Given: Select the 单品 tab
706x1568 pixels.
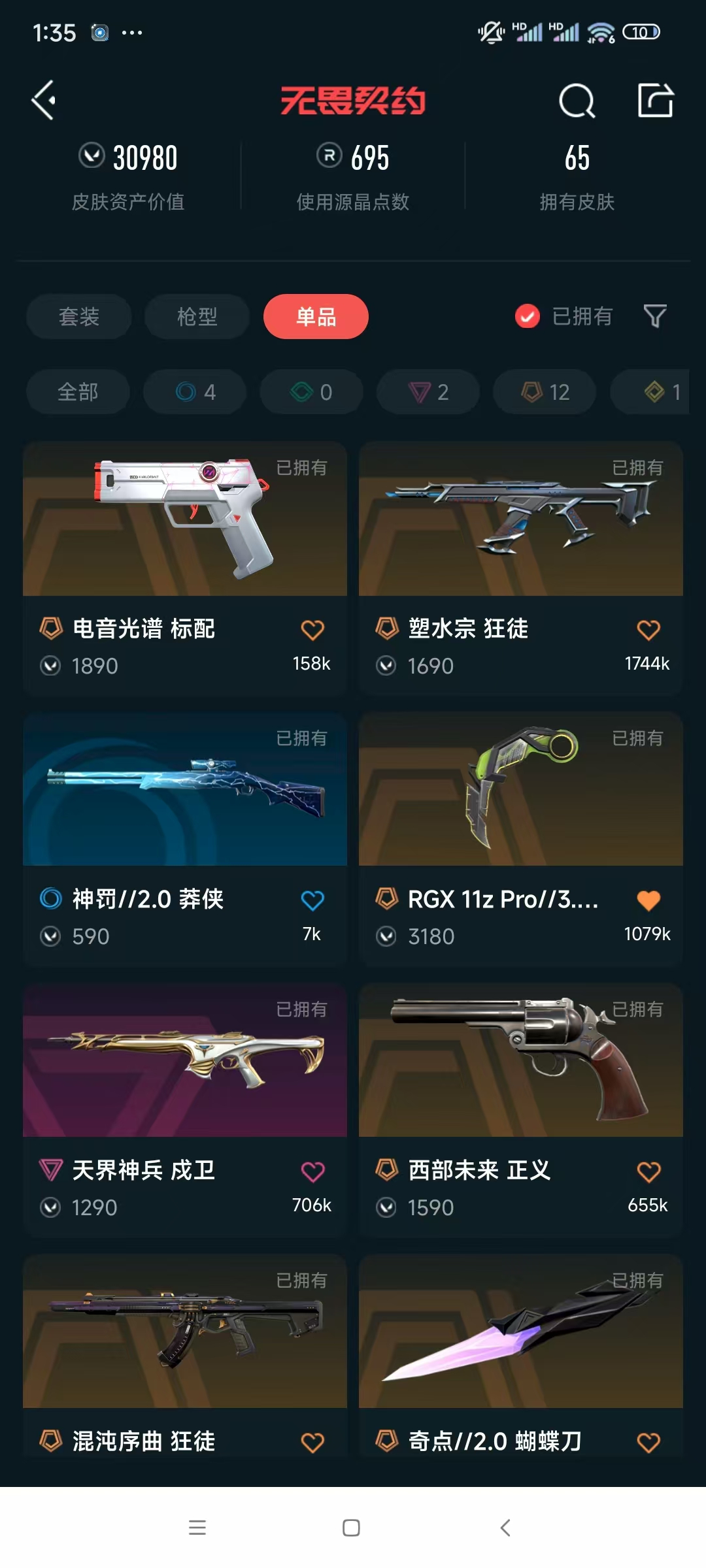Looking at the screenshot, I should tap(316, 317).
